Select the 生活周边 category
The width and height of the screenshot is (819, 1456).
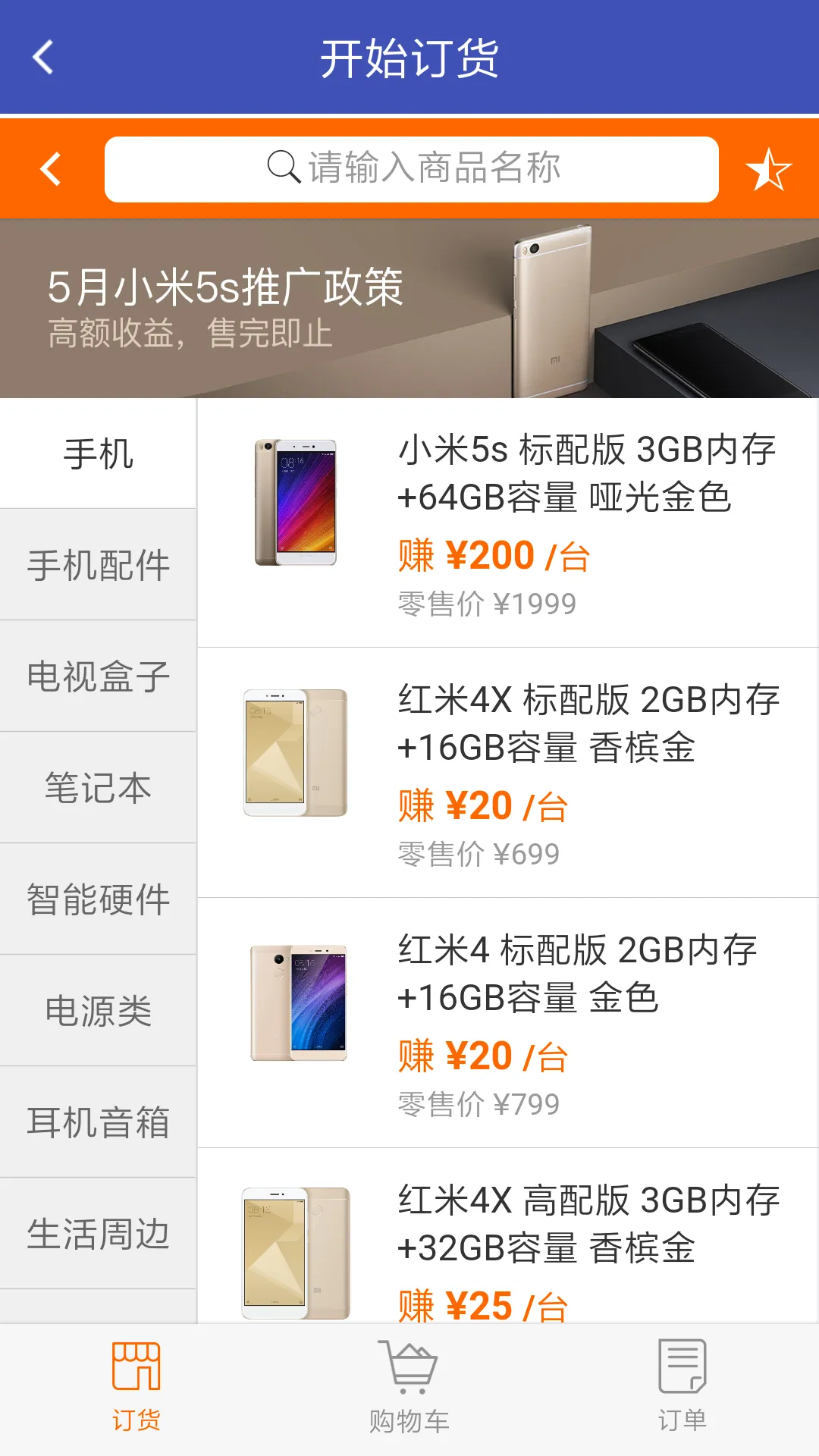click(x=99, y=1234)
